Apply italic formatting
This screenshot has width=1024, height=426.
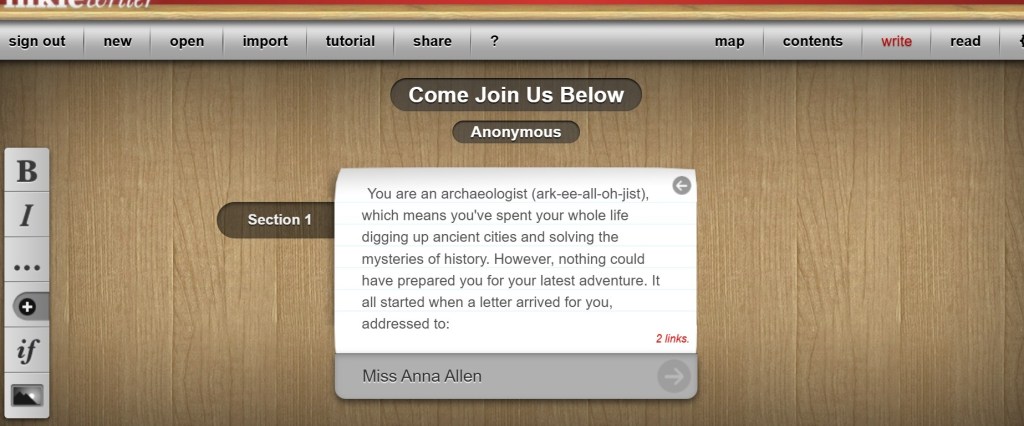(x=27, y=215)
